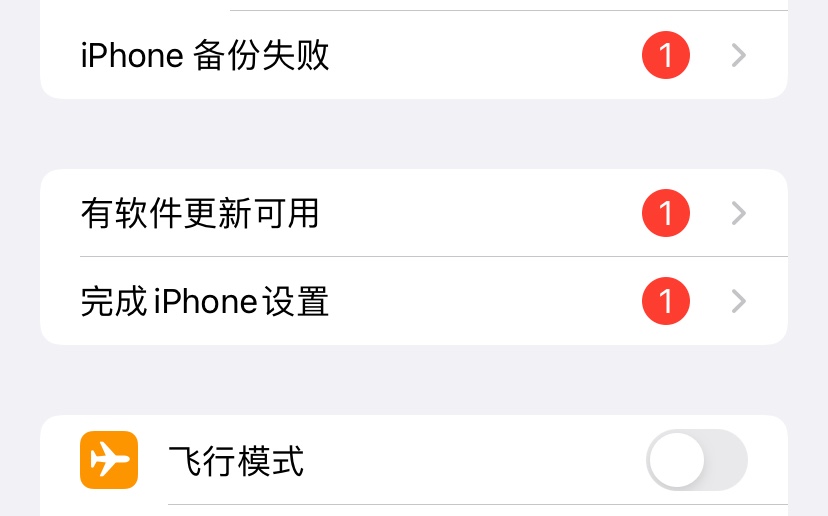Open 有软件更新可用 software update row
The width and height of the screenshot is (828, 516).
click(x=413, y=213)
